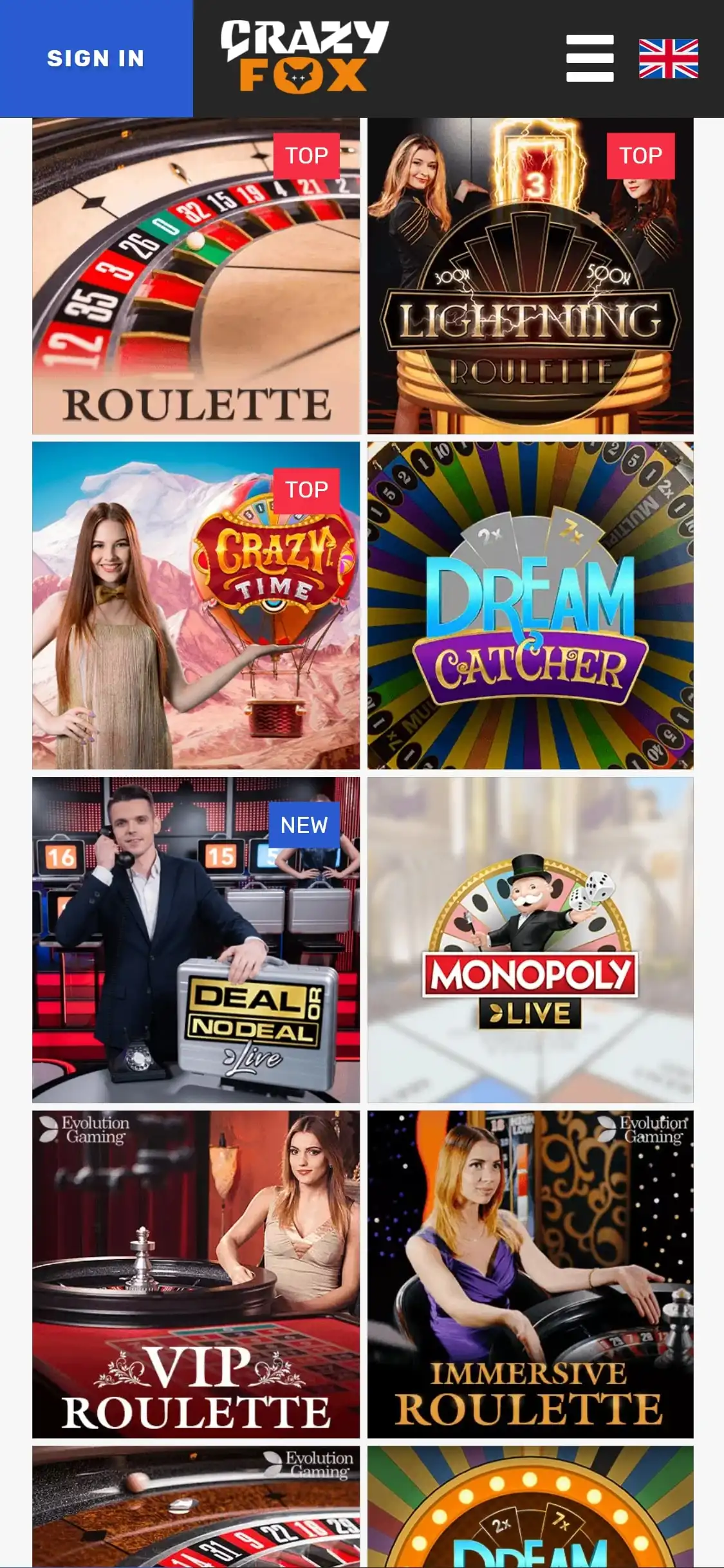This screenshot has height=1568, width=724.
Task: Go to home via Crazy Fox logo
Action: pos(304,57)
